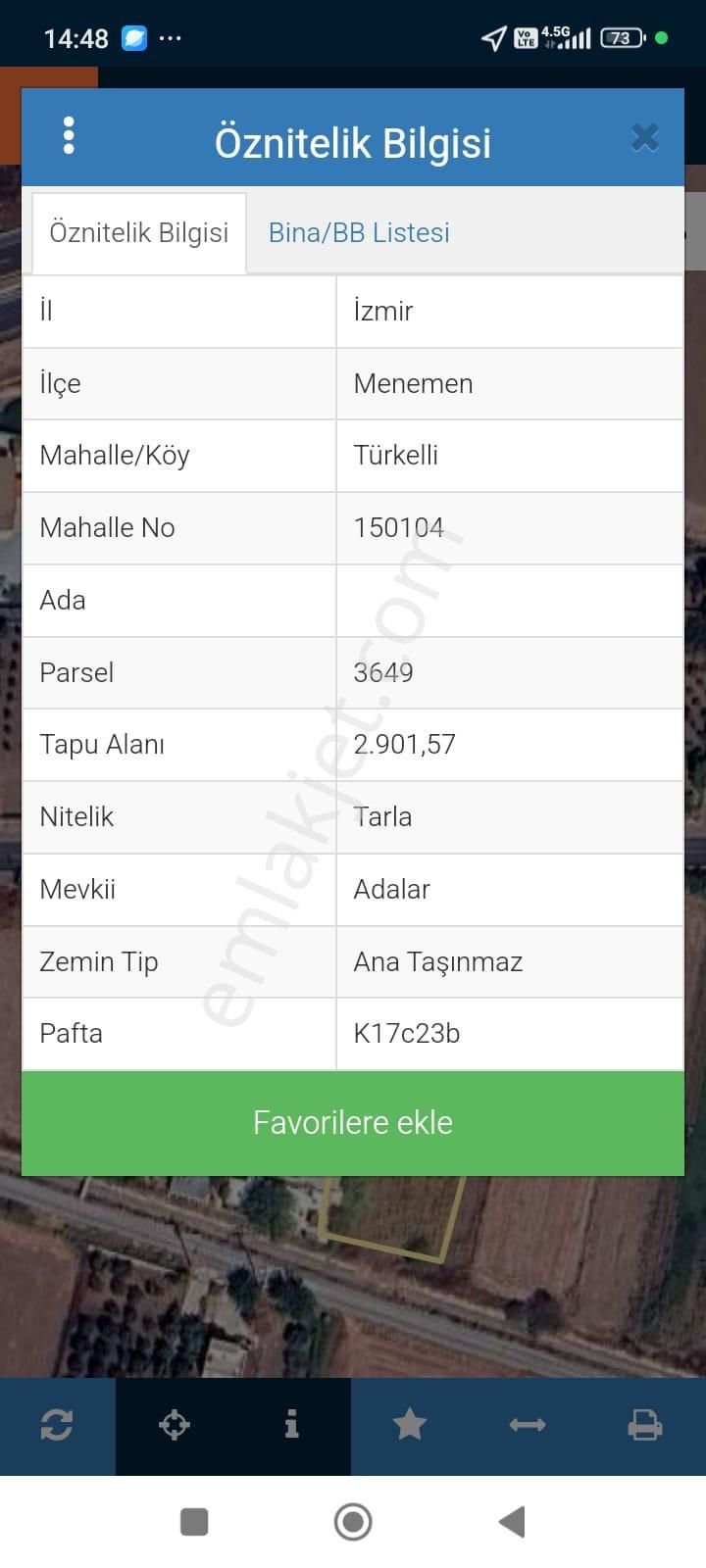Select the Öznitelik Bilgisi tab
706x1568 pixels.
138,232
